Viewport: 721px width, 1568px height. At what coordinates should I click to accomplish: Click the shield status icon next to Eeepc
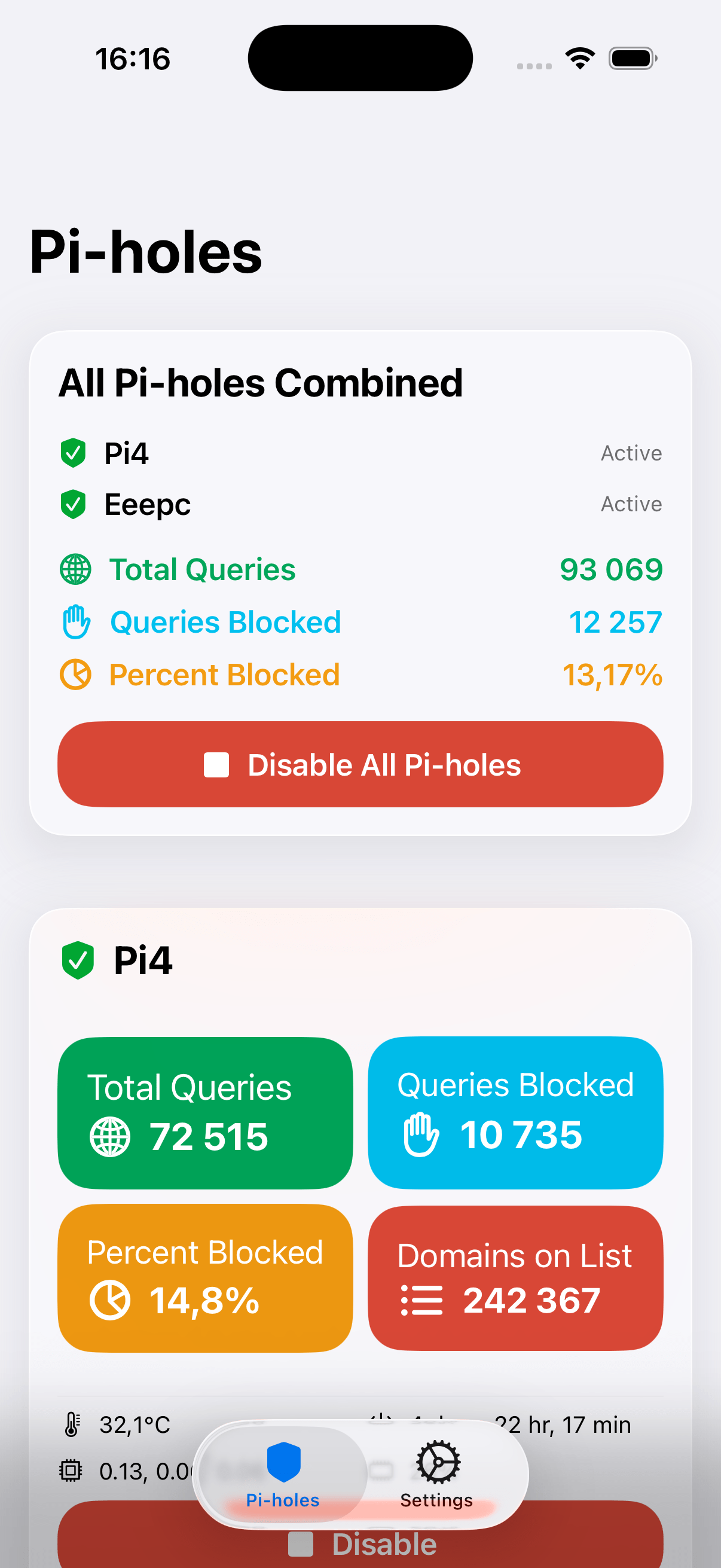73,505
